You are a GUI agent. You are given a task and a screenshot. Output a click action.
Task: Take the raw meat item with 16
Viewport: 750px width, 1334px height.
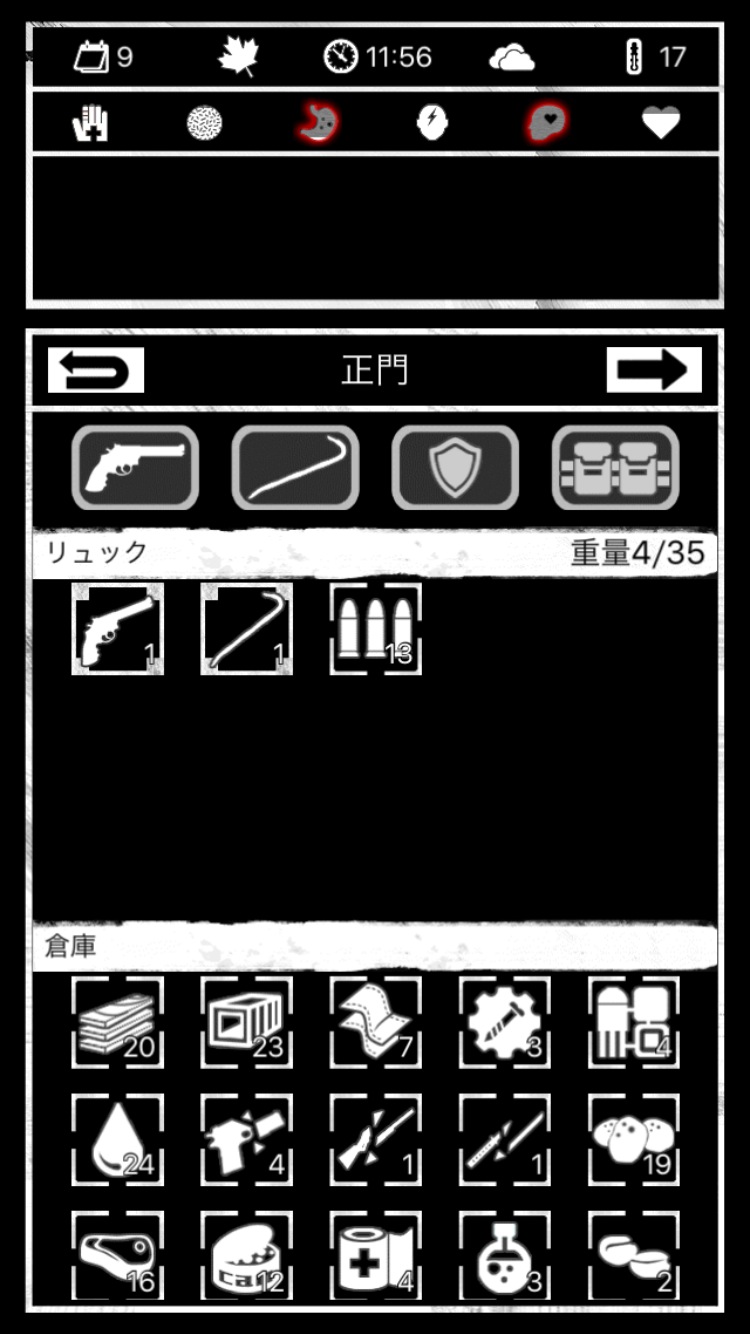(x=118, y=1256)
